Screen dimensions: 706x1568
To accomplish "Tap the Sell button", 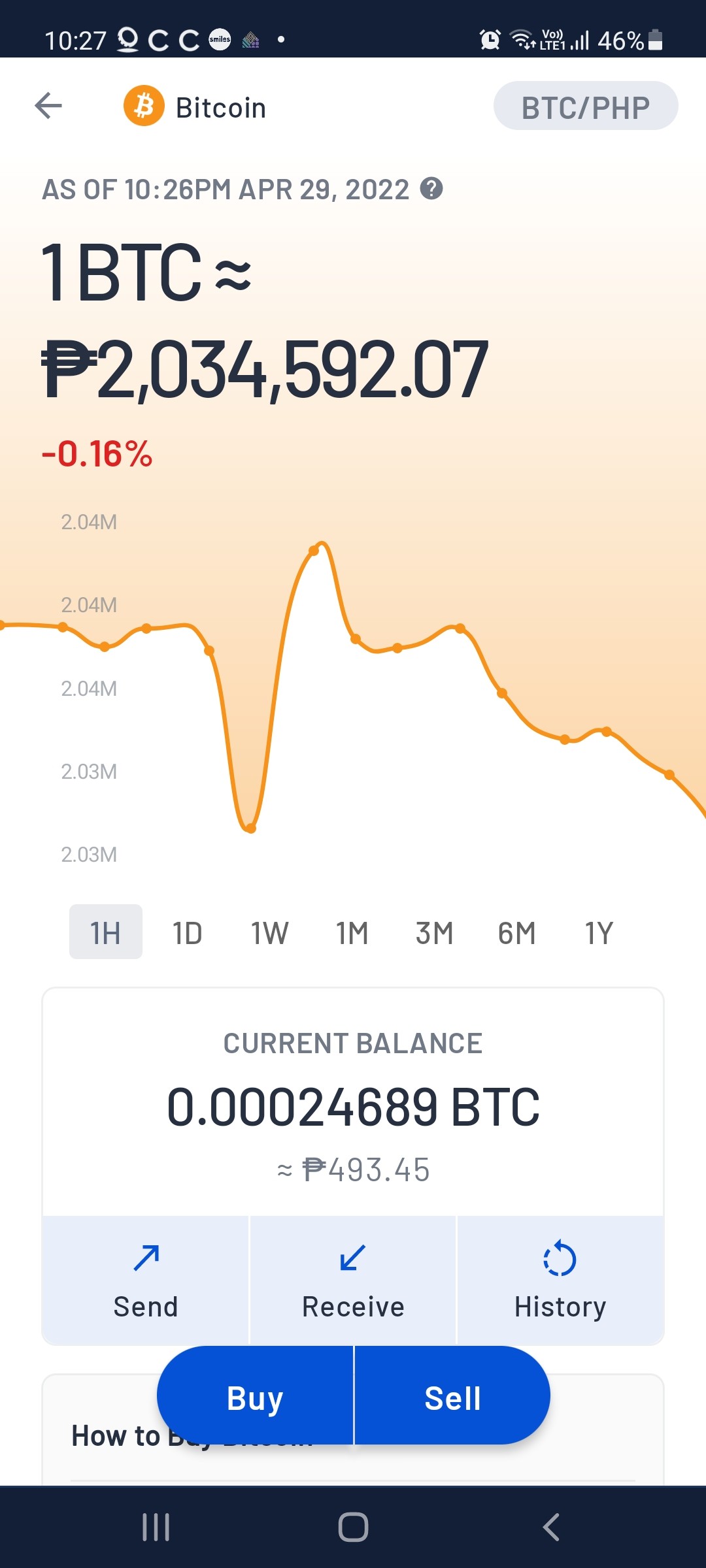I will coord(452,1395).
